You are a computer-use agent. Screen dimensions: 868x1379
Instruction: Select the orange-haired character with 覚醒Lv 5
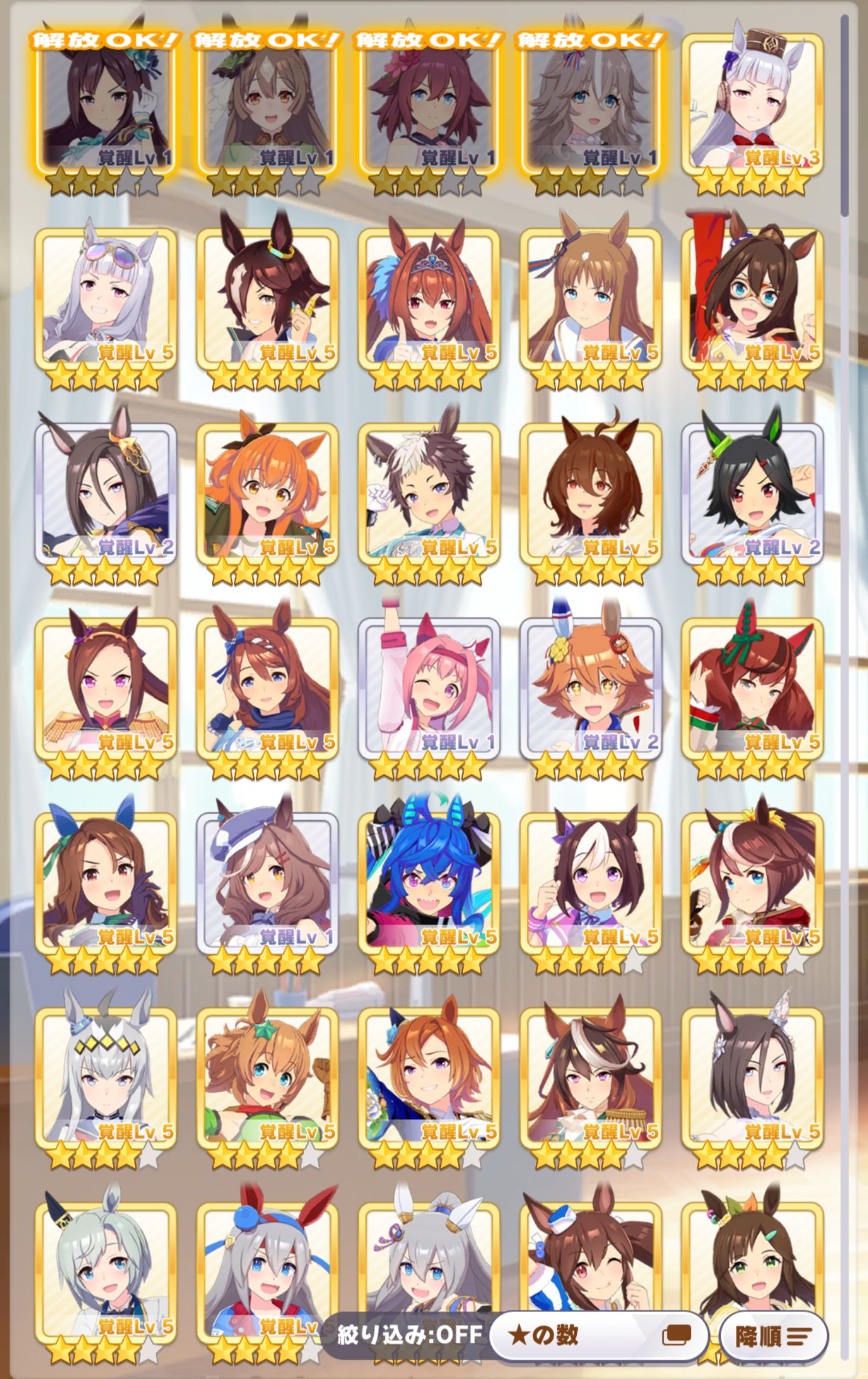(x=267, y=493)
